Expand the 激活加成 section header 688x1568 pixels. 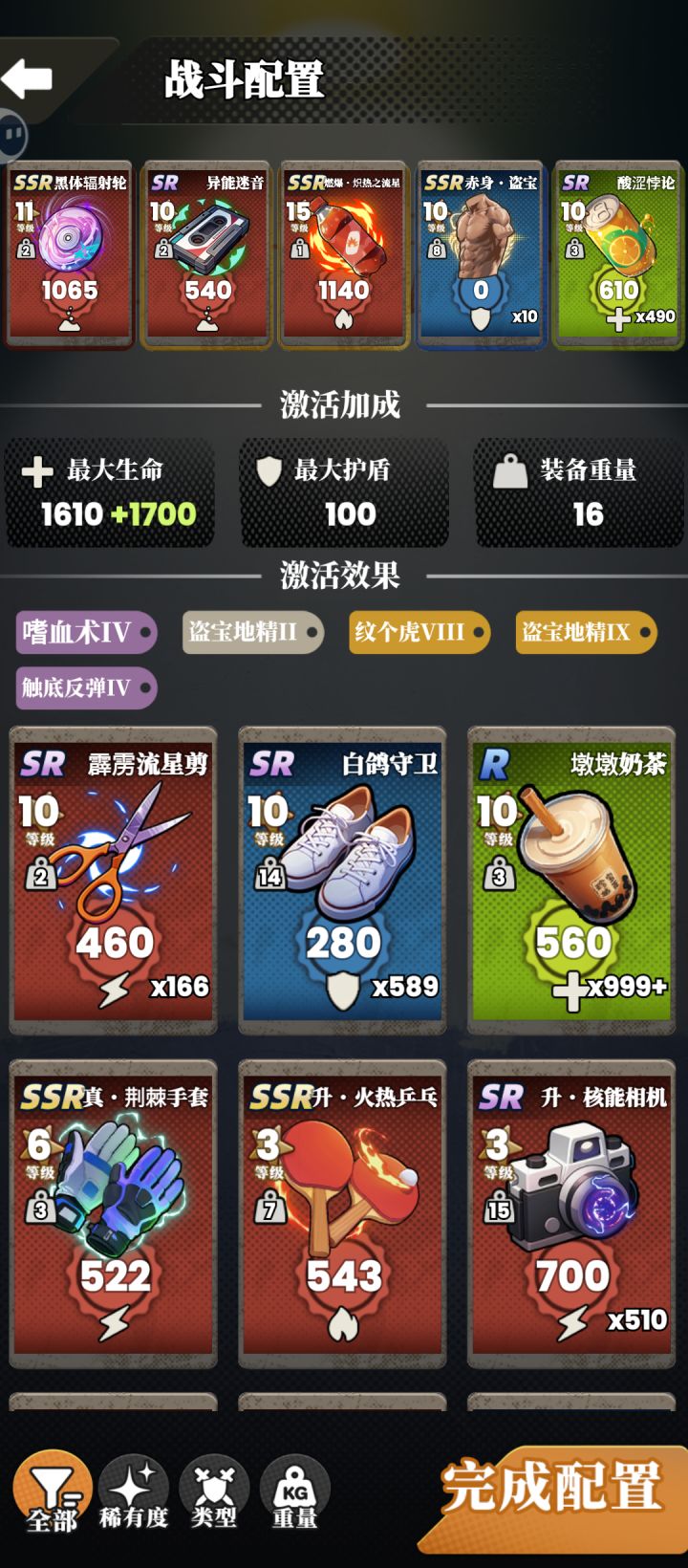(x=344, y=403)
